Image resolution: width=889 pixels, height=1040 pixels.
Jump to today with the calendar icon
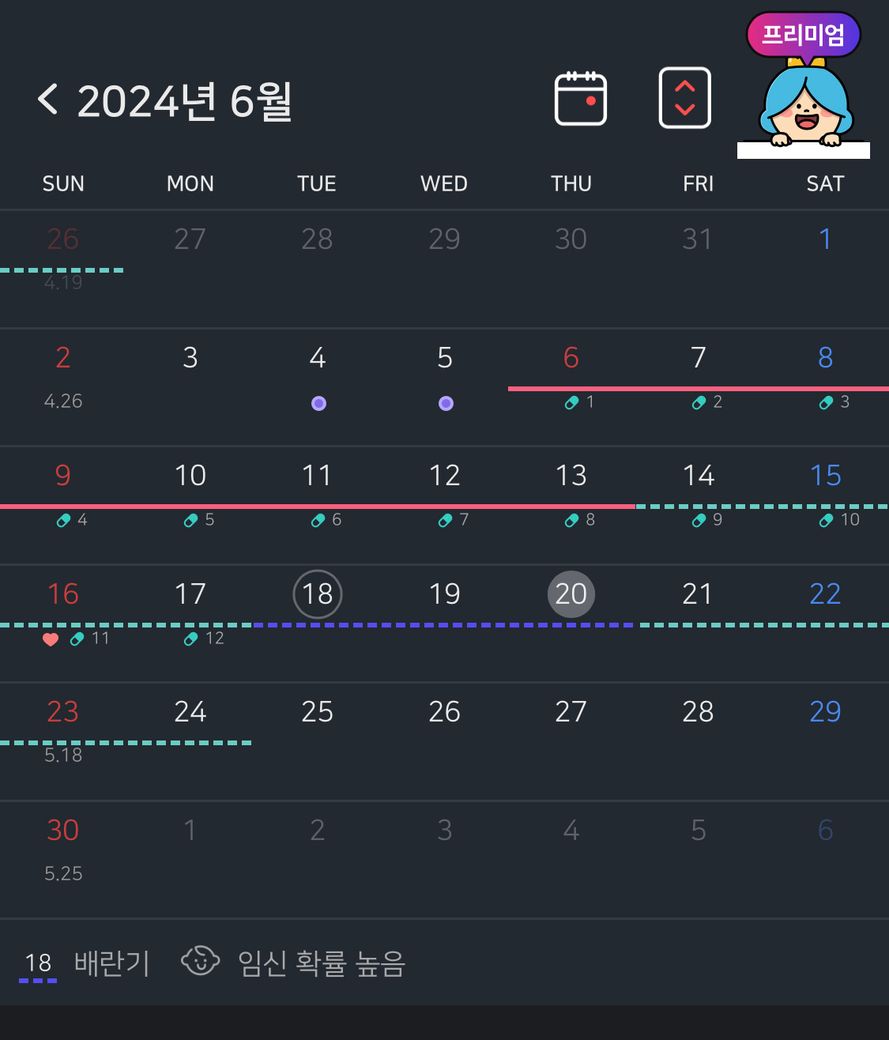tap(581, 98)
